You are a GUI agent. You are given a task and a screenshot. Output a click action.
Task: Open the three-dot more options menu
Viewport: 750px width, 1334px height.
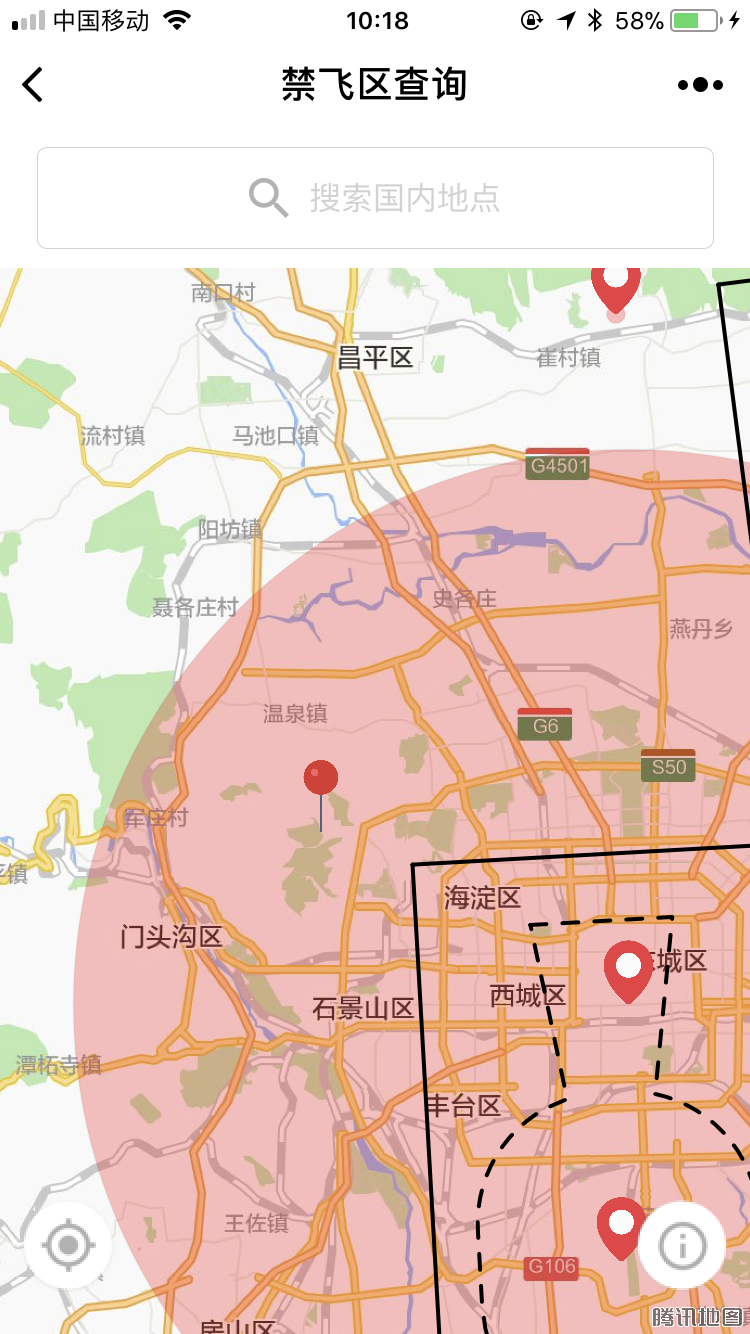[700, 85]
